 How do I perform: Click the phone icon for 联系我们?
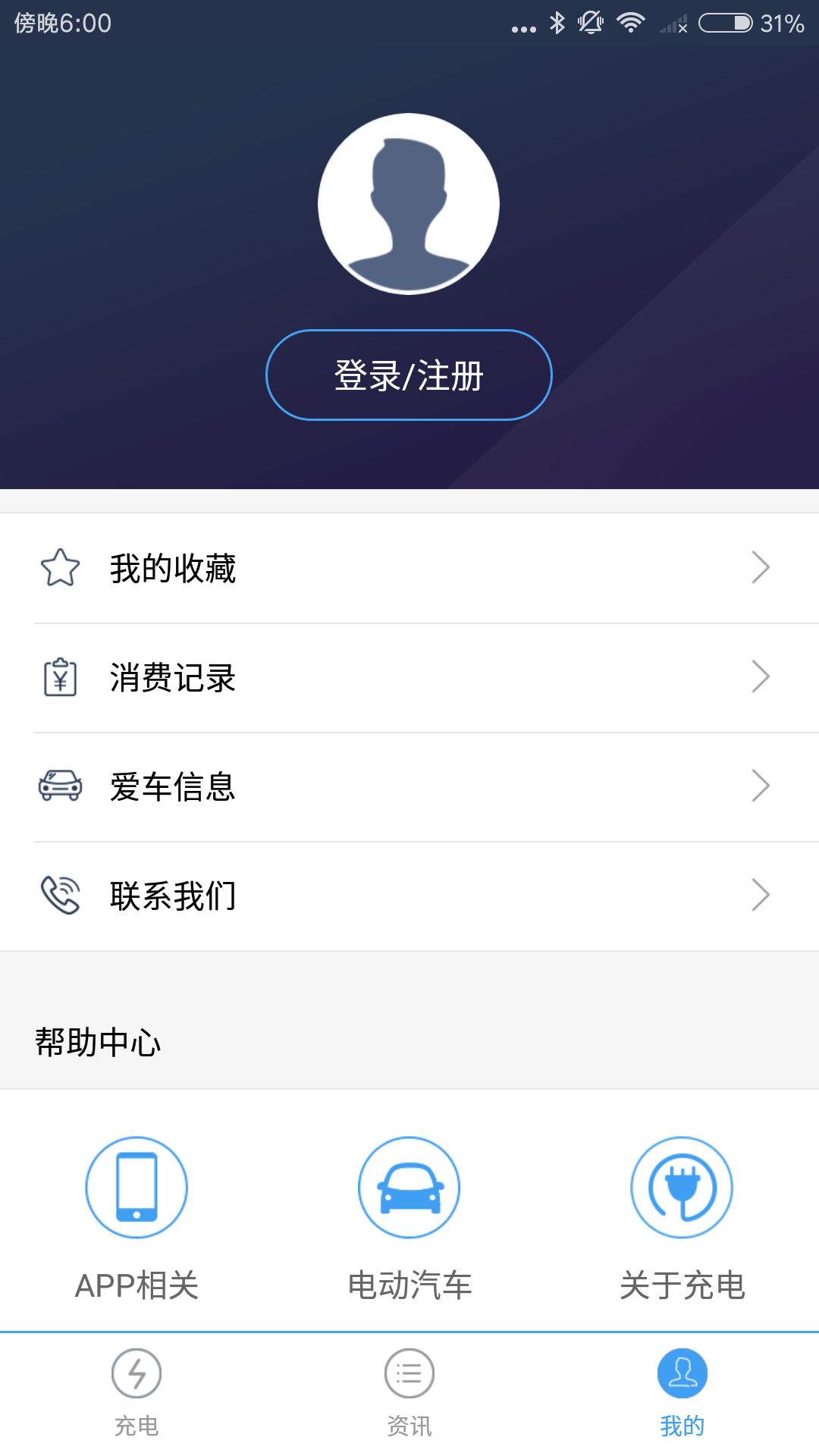61,895
